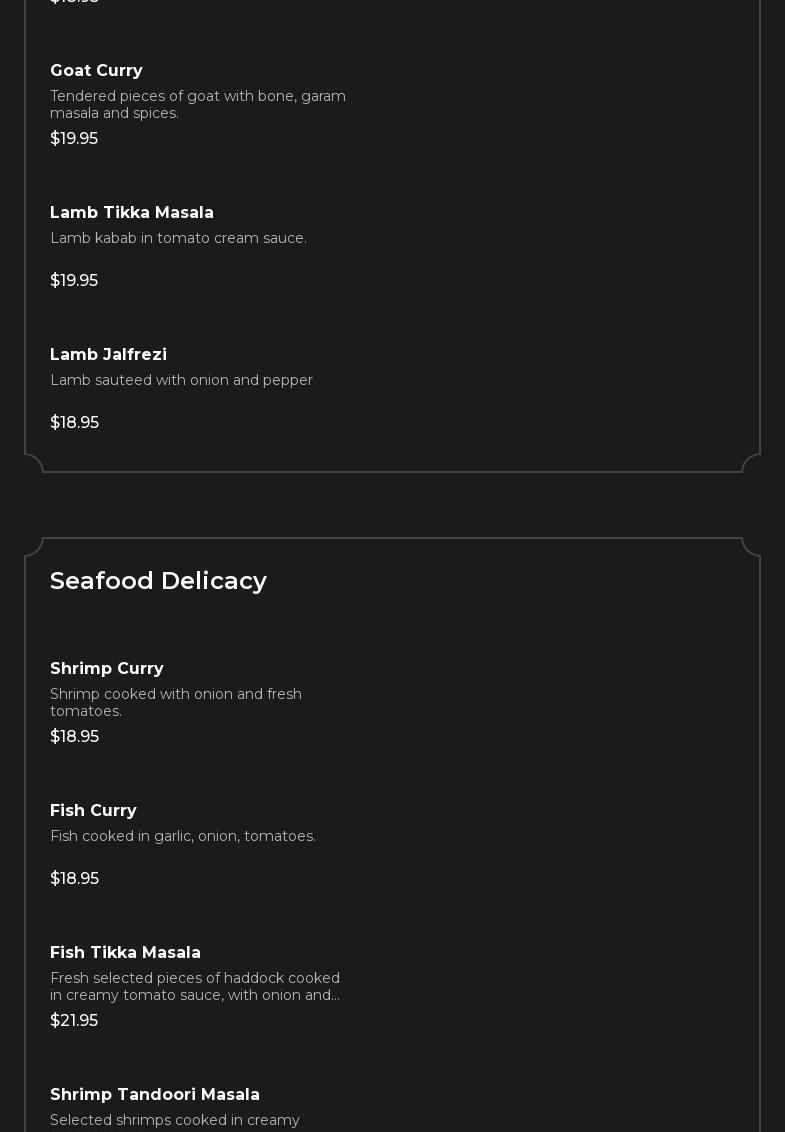The height and width of the screenshot is (1132, 785).
Task: Open the Fish Tikka Masala dish
Action: [x=125, y=953]
